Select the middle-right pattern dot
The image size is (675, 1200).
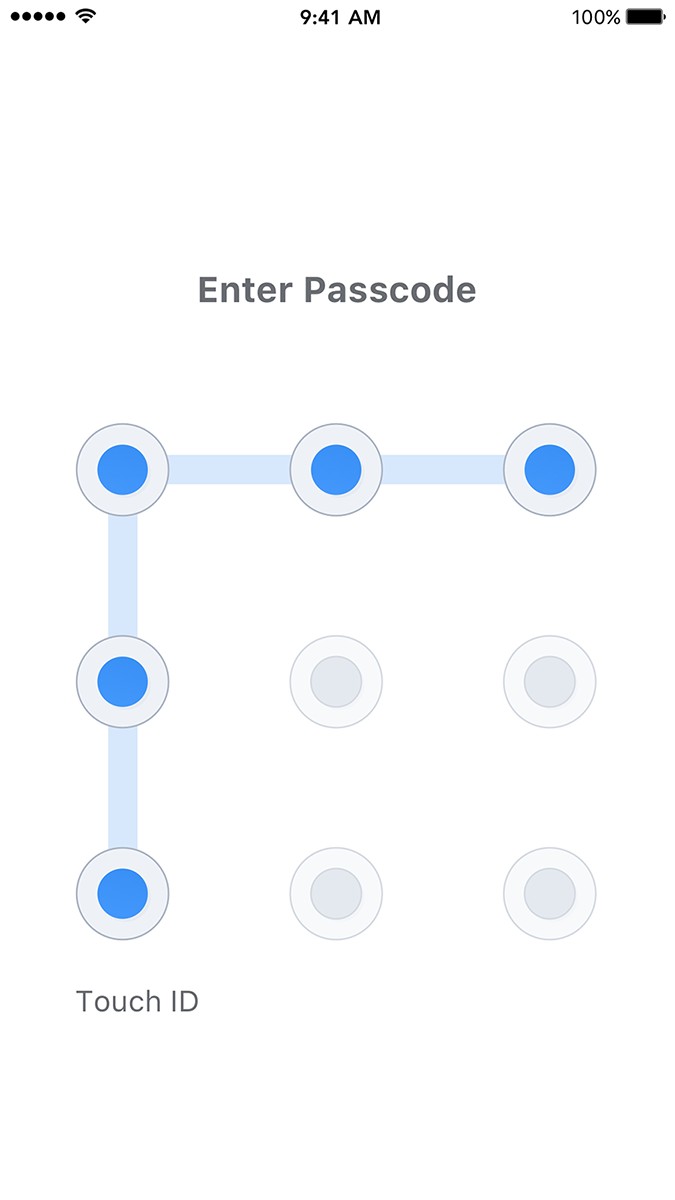549,682
